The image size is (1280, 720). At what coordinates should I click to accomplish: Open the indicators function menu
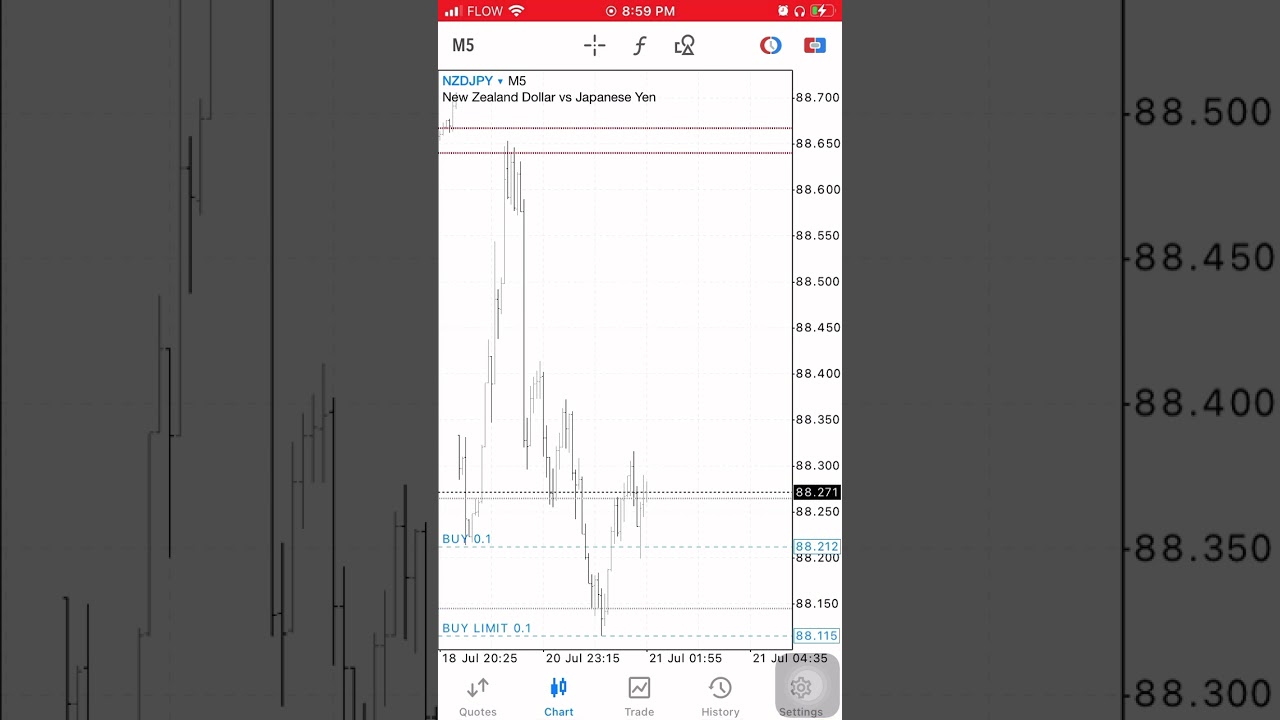[x=640, y=45]
